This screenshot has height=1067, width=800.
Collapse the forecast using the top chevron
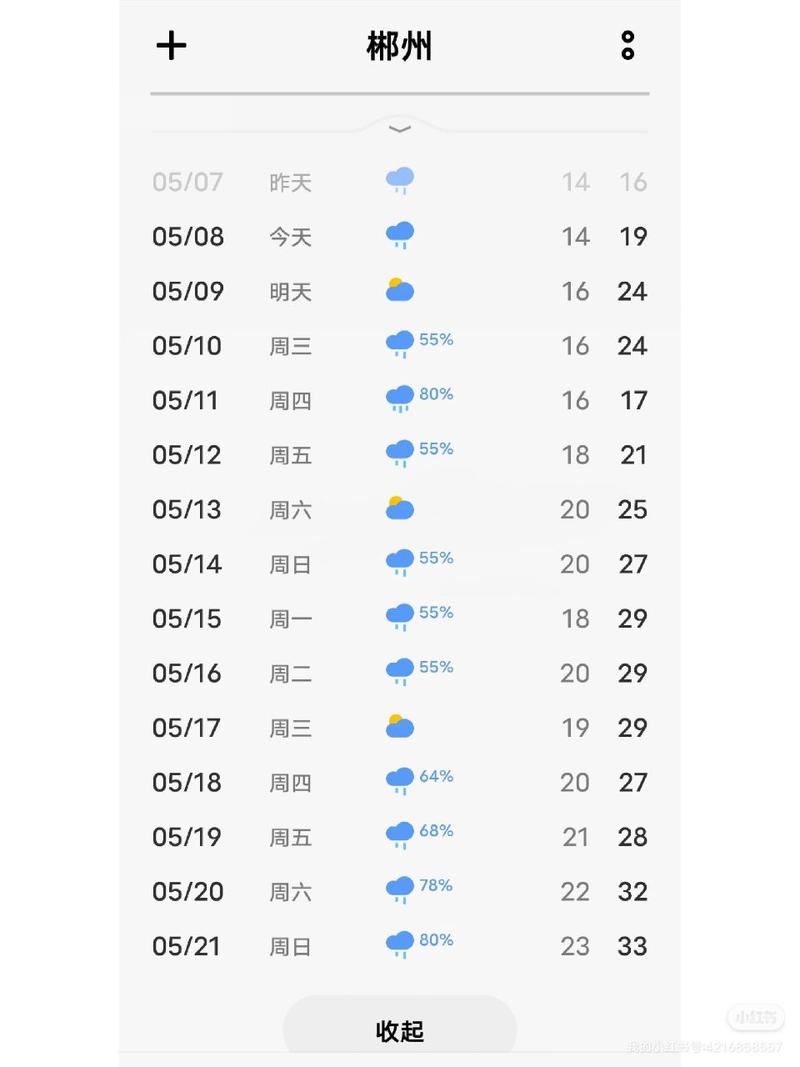[399, 128]
